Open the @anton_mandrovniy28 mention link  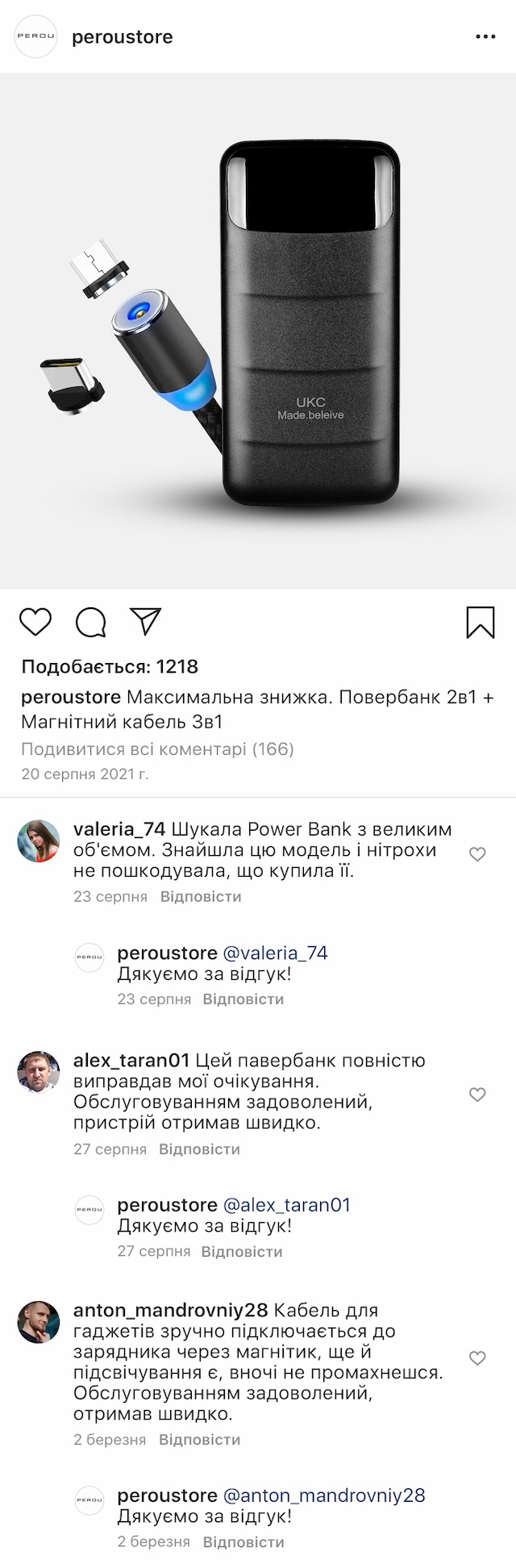click(323, 1495)
